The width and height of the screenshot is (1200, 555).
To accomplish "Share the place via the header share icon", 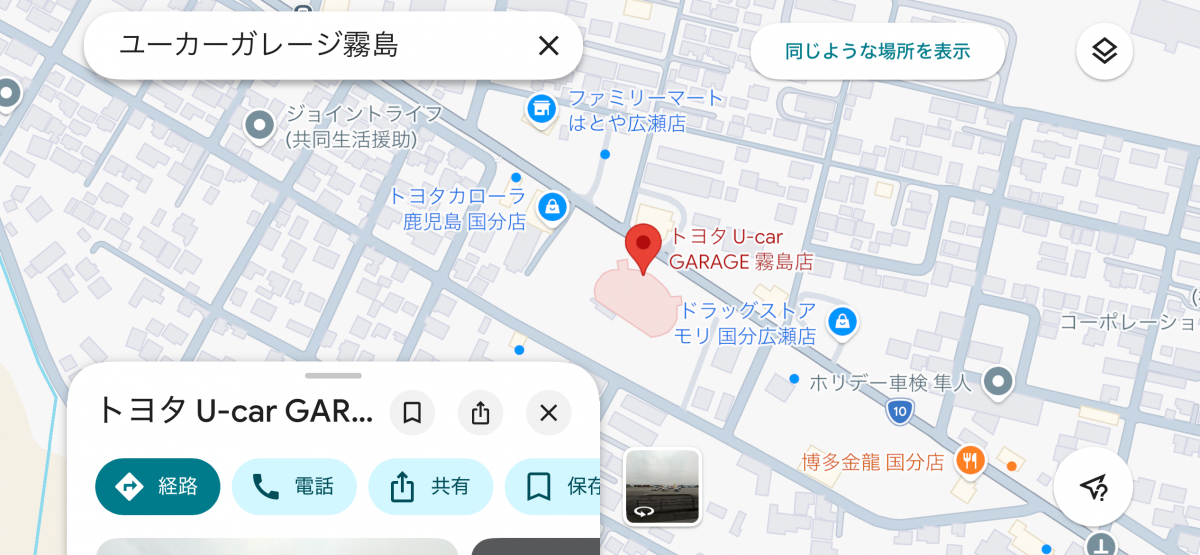I will [480, 413].
